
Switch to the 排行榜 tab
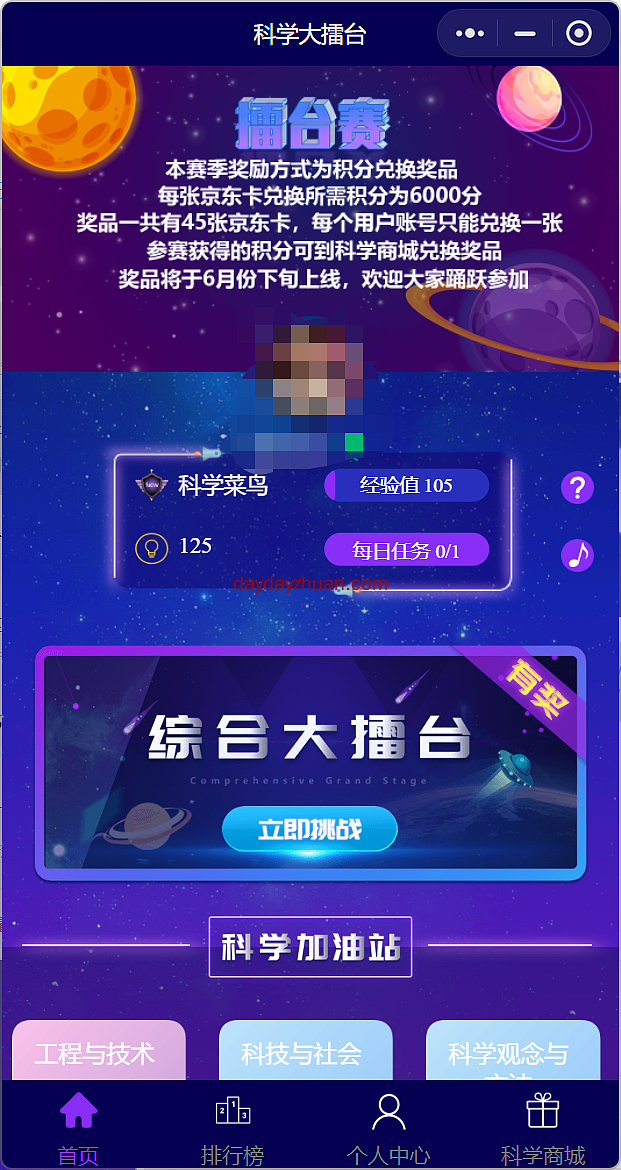pos(232,1128)
